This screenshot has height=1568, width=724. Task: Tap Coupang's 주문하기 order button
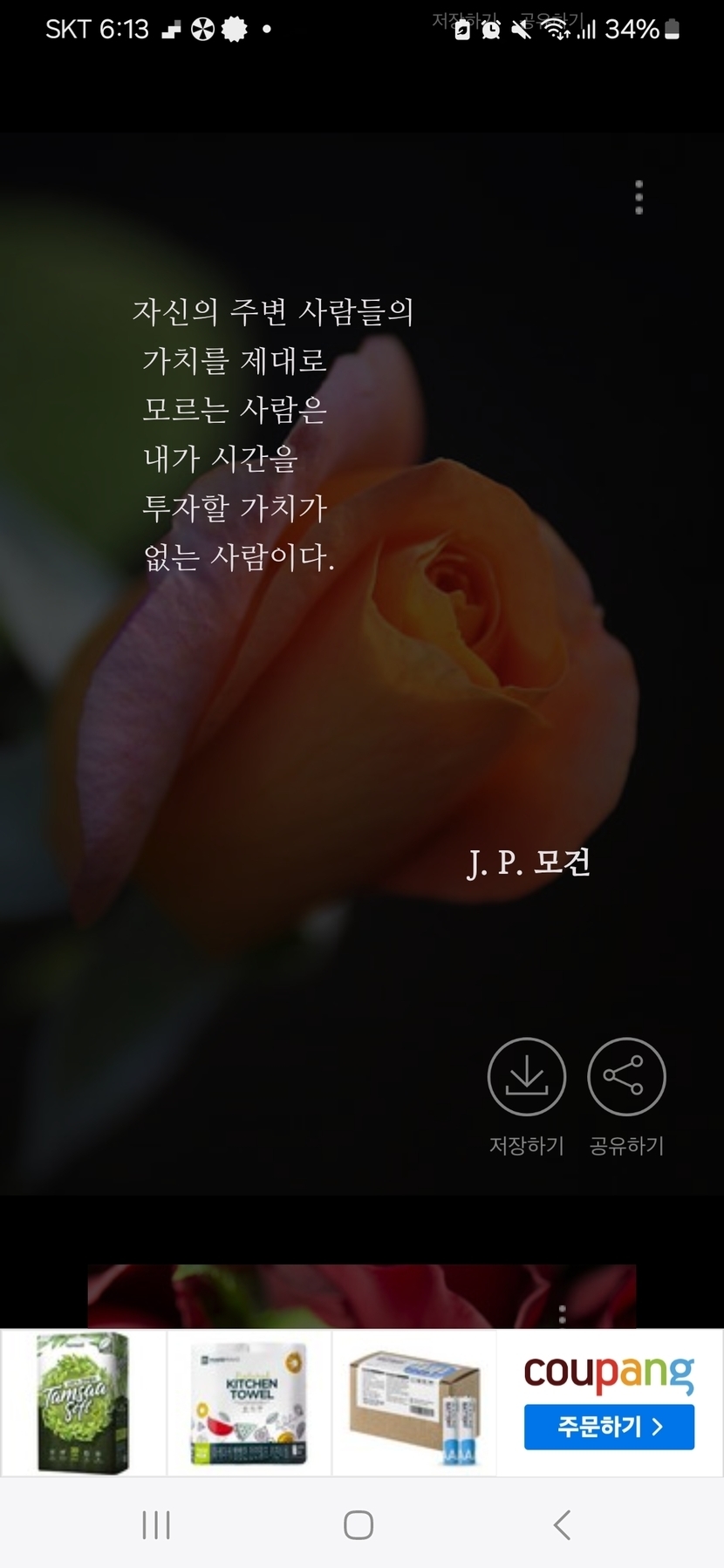pyautogui.click(x=609, y=1427)
